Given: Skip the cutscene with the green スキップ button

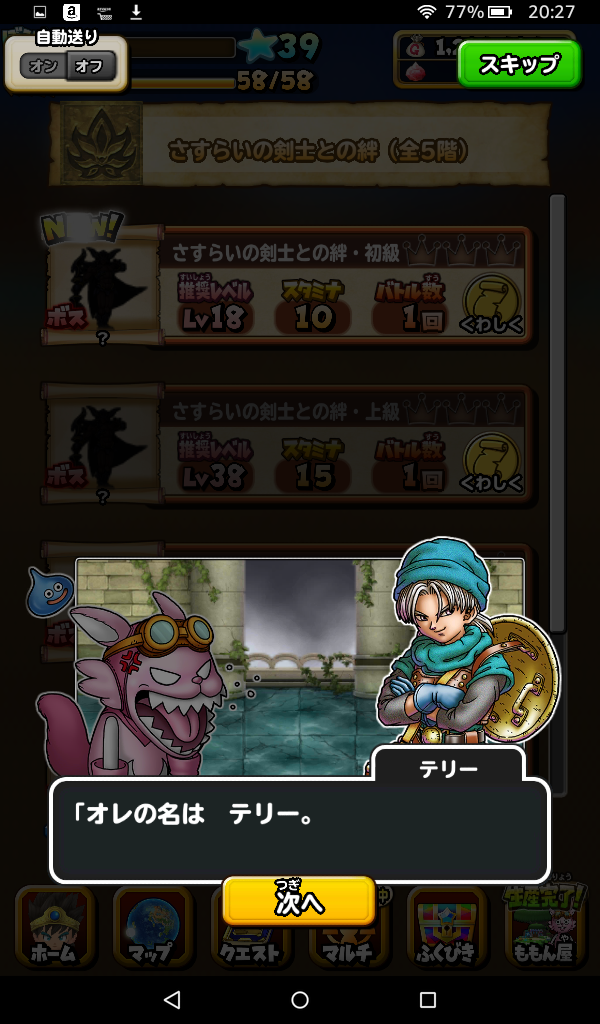Looking at the screenshot, I should coord(519,65).
